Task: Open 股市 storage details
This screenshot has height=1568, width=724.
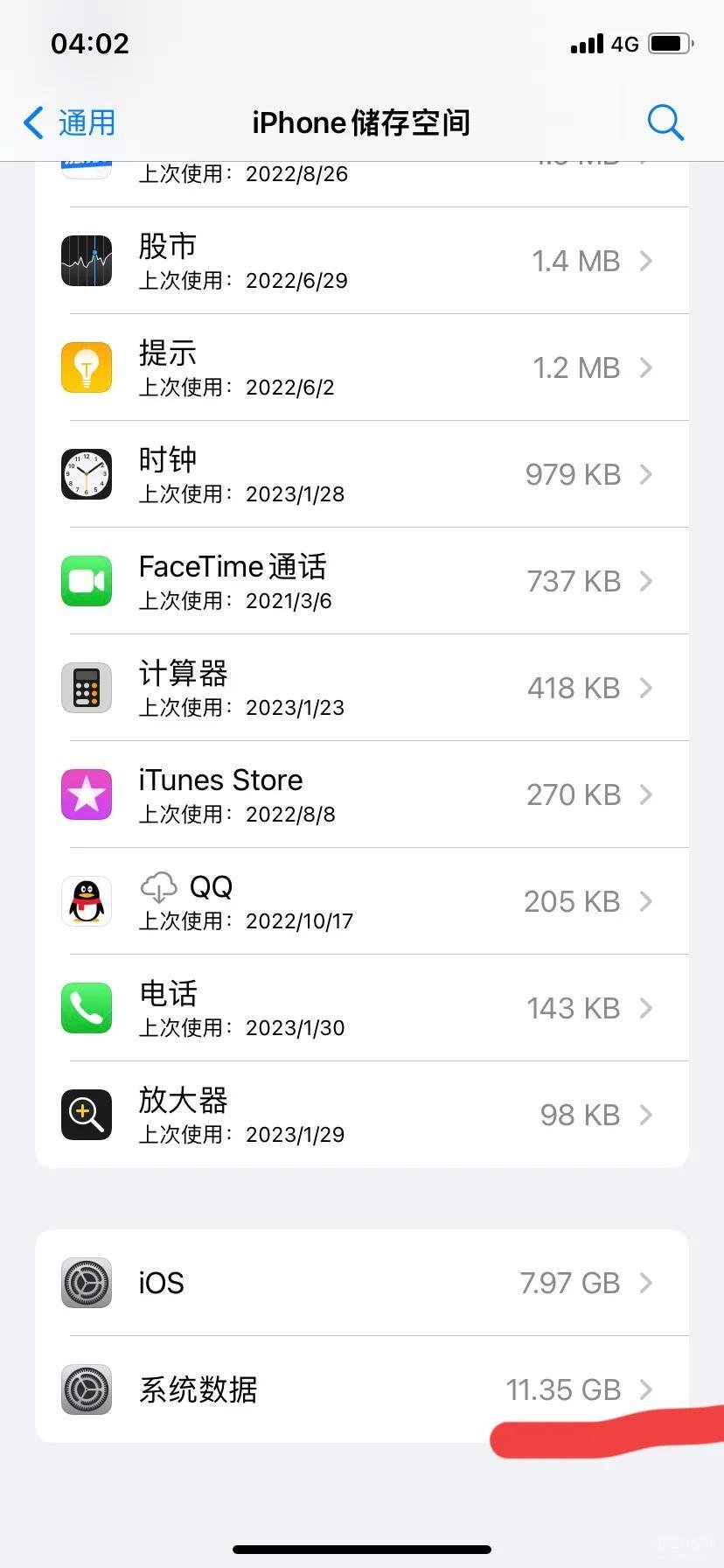Action: click(x=362, y=261)
